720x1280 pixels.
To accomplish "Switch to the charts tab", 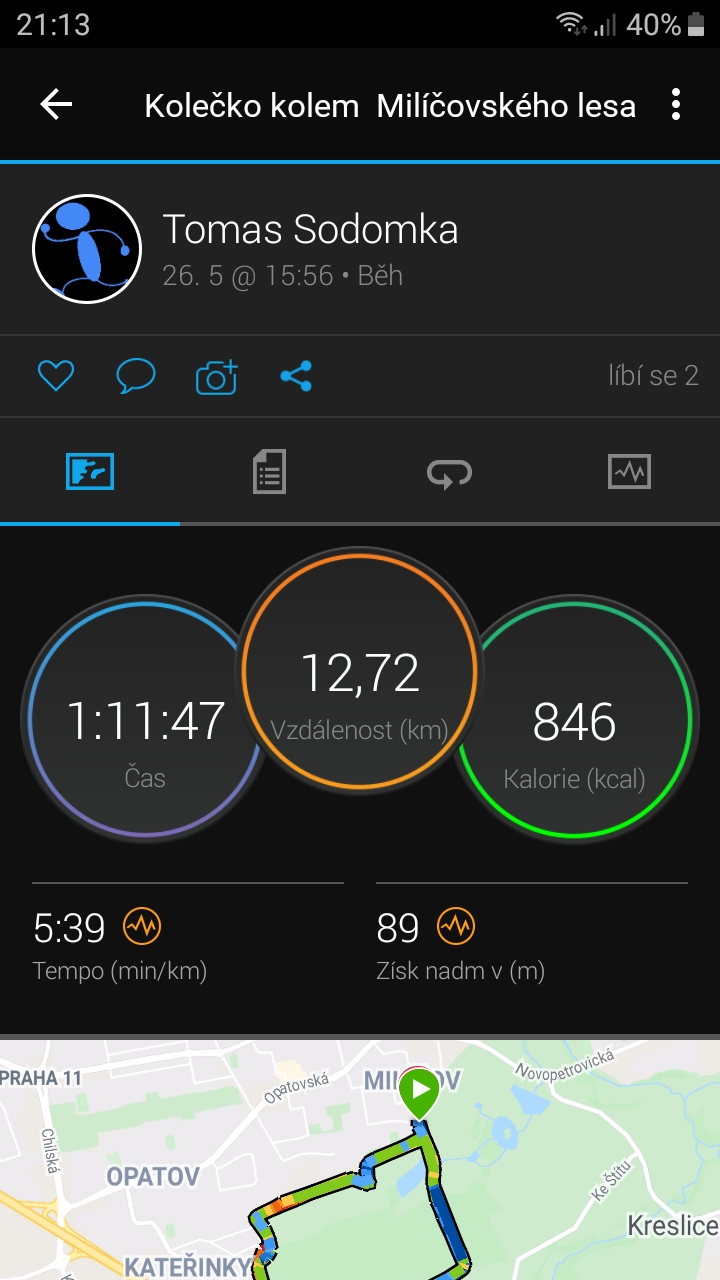I will 629,471.
